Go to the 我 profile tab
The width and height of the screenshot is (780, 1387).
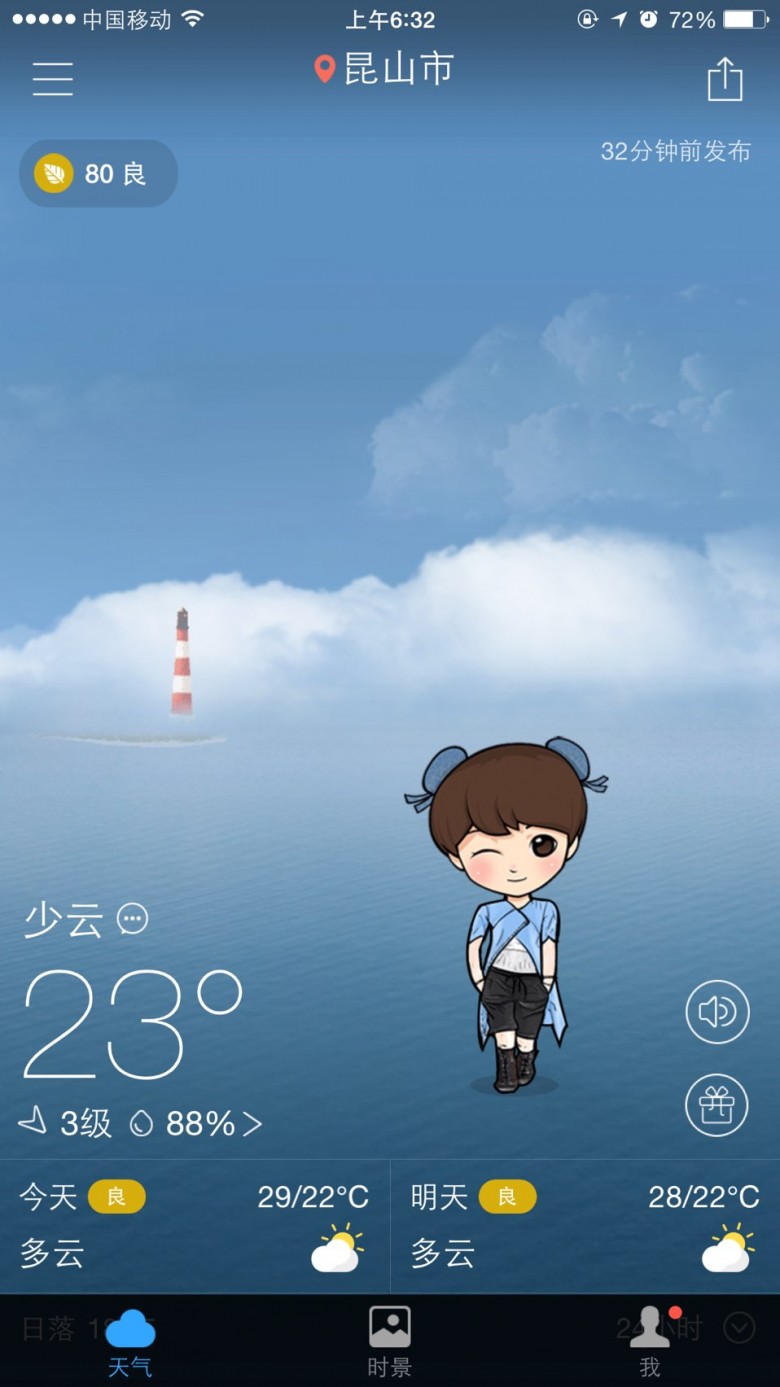650,1342
